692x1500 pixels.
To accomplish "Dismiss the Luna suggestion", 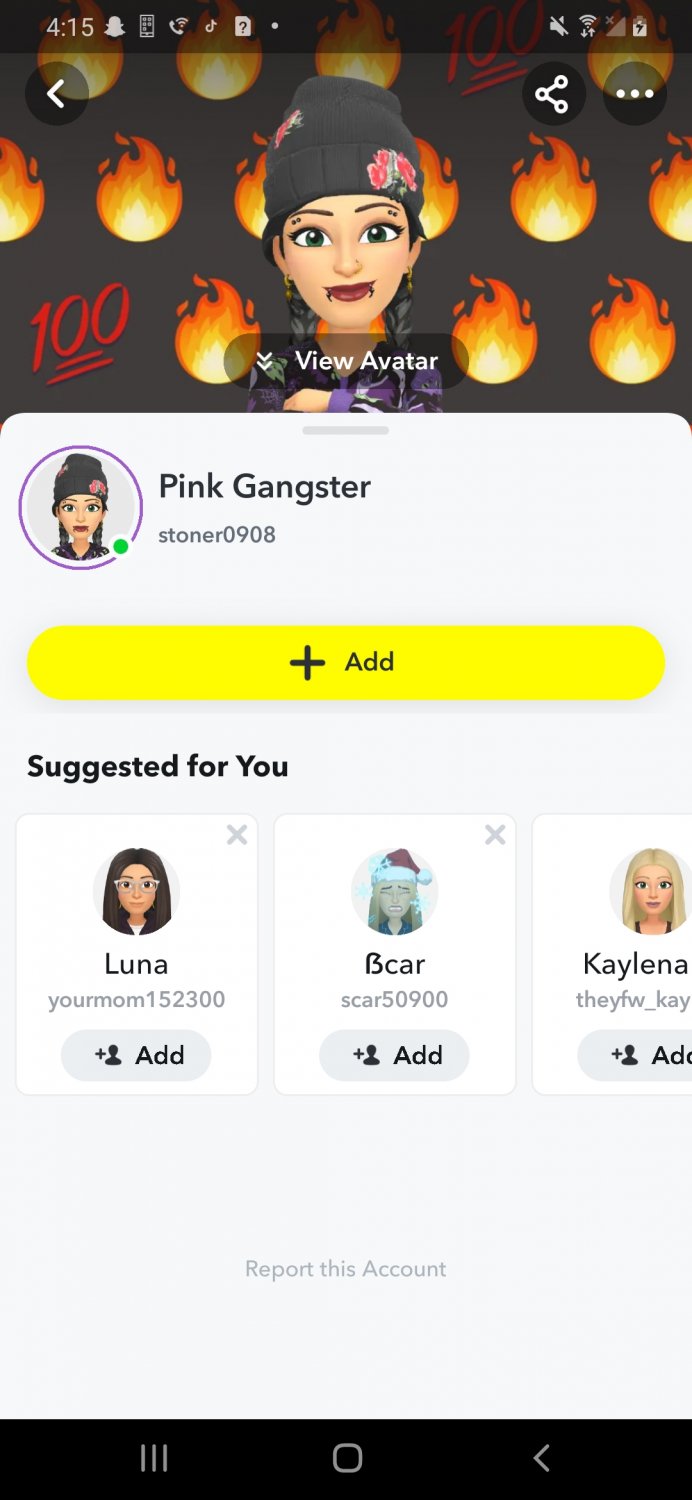I will [237, 835].
